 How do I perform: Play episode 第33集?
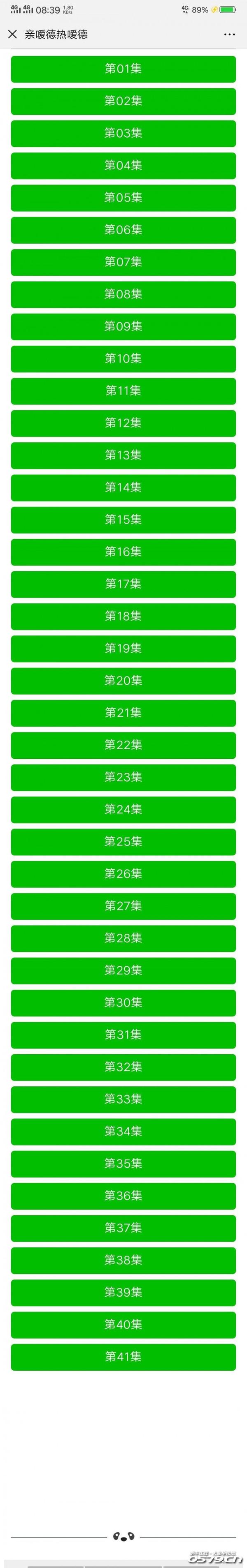pos(123,1099)
